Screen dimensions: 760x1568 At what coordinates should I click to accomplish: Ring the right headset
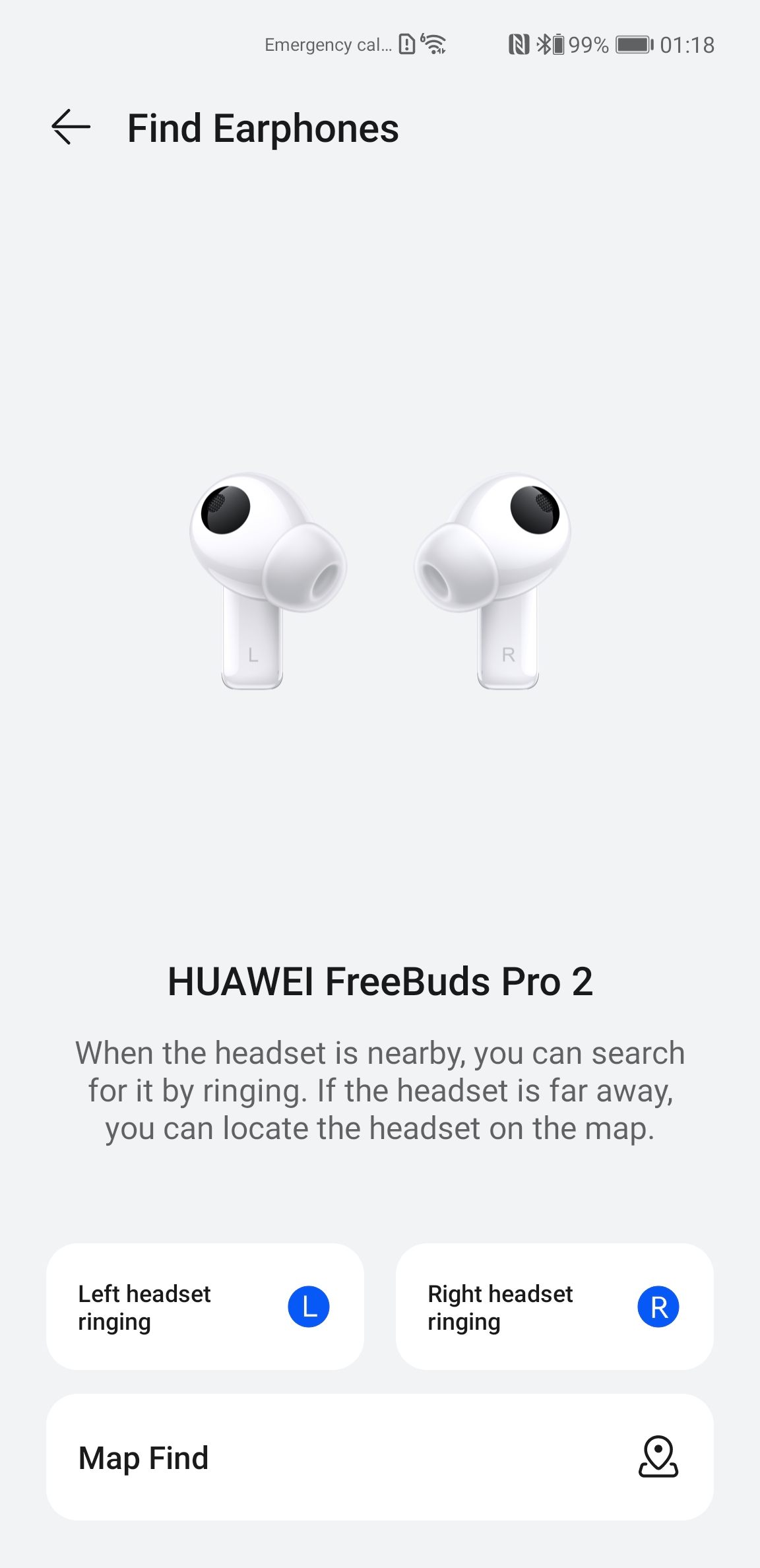[555, 1307]
